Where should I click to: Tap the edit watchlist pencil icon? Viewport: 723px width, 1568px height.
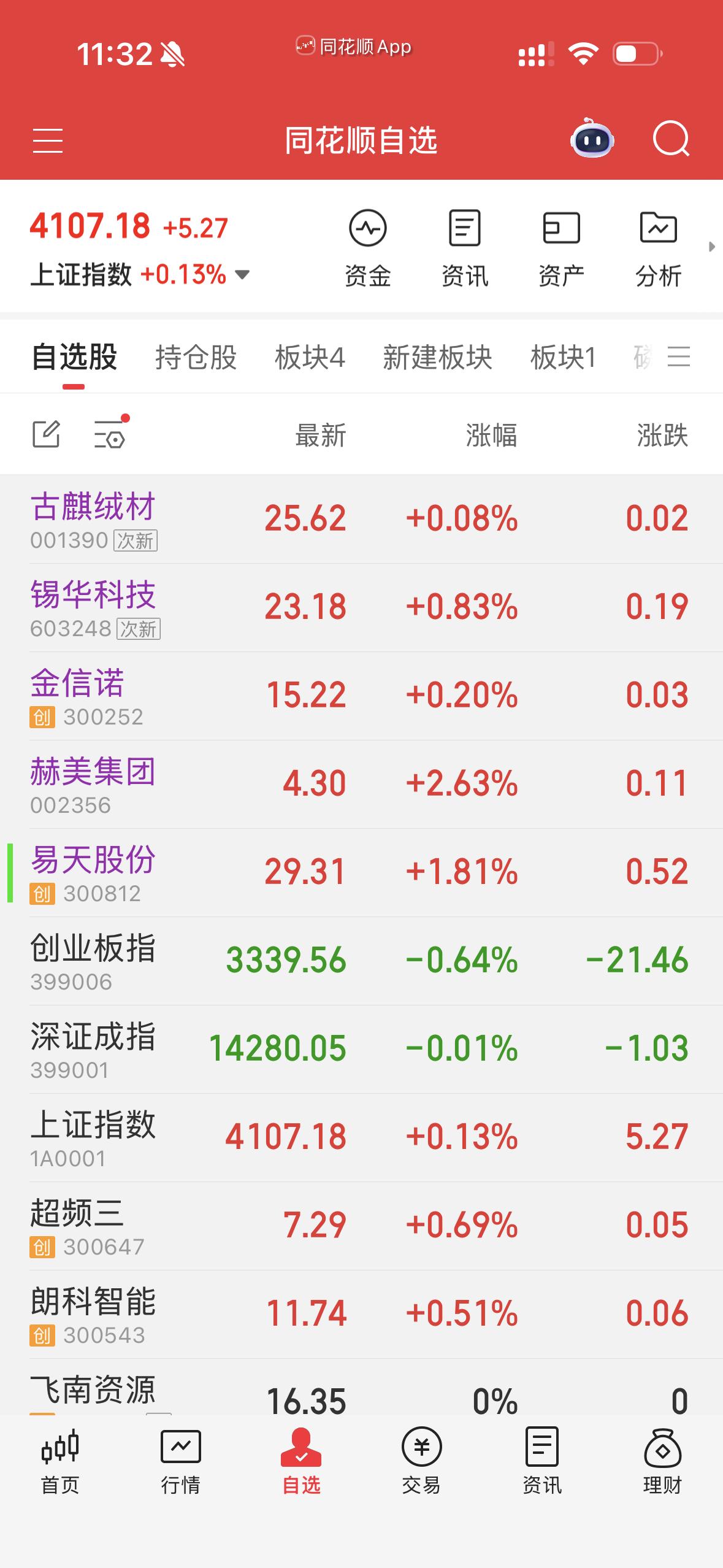(x=47, y=434)
